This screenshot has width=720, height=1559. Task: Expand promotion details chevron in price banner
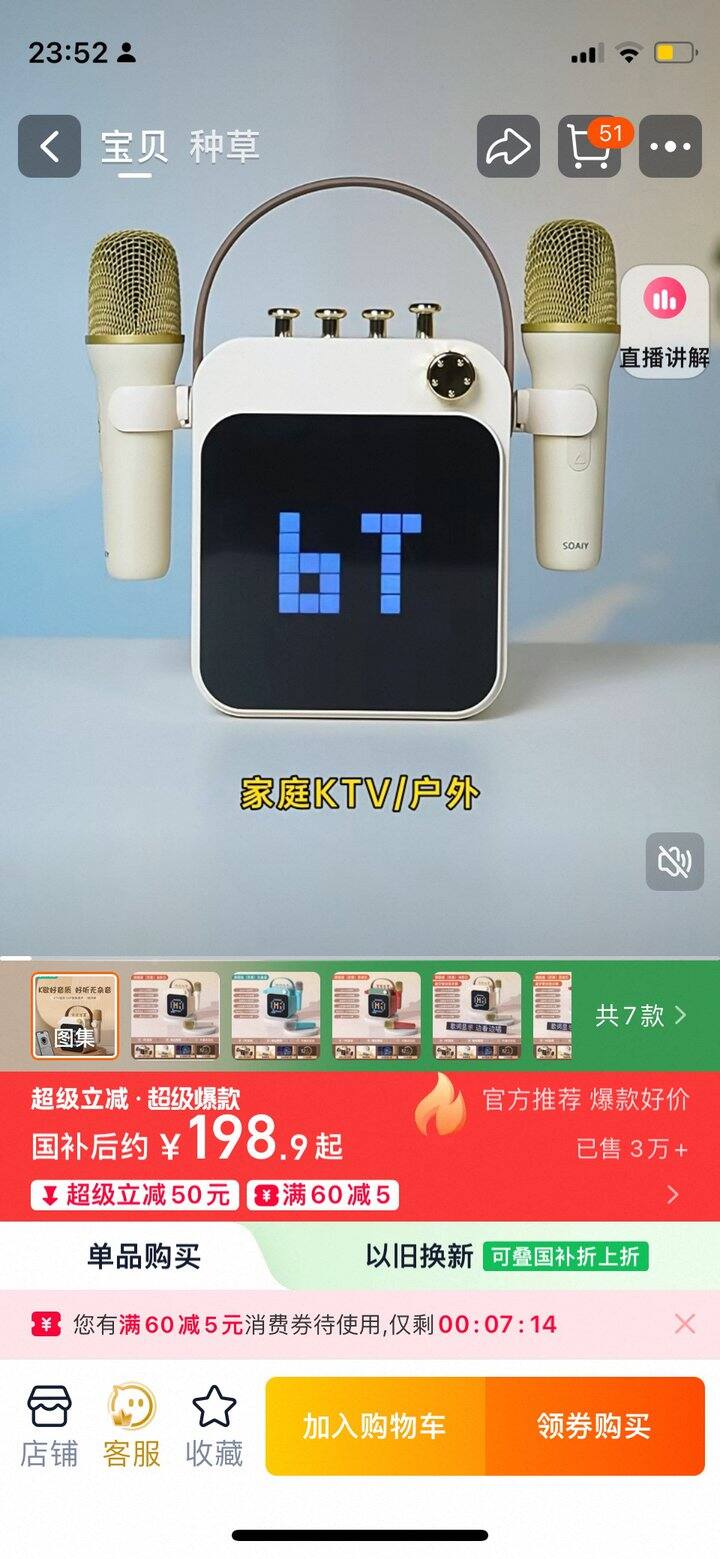(x=673, y=1194)
